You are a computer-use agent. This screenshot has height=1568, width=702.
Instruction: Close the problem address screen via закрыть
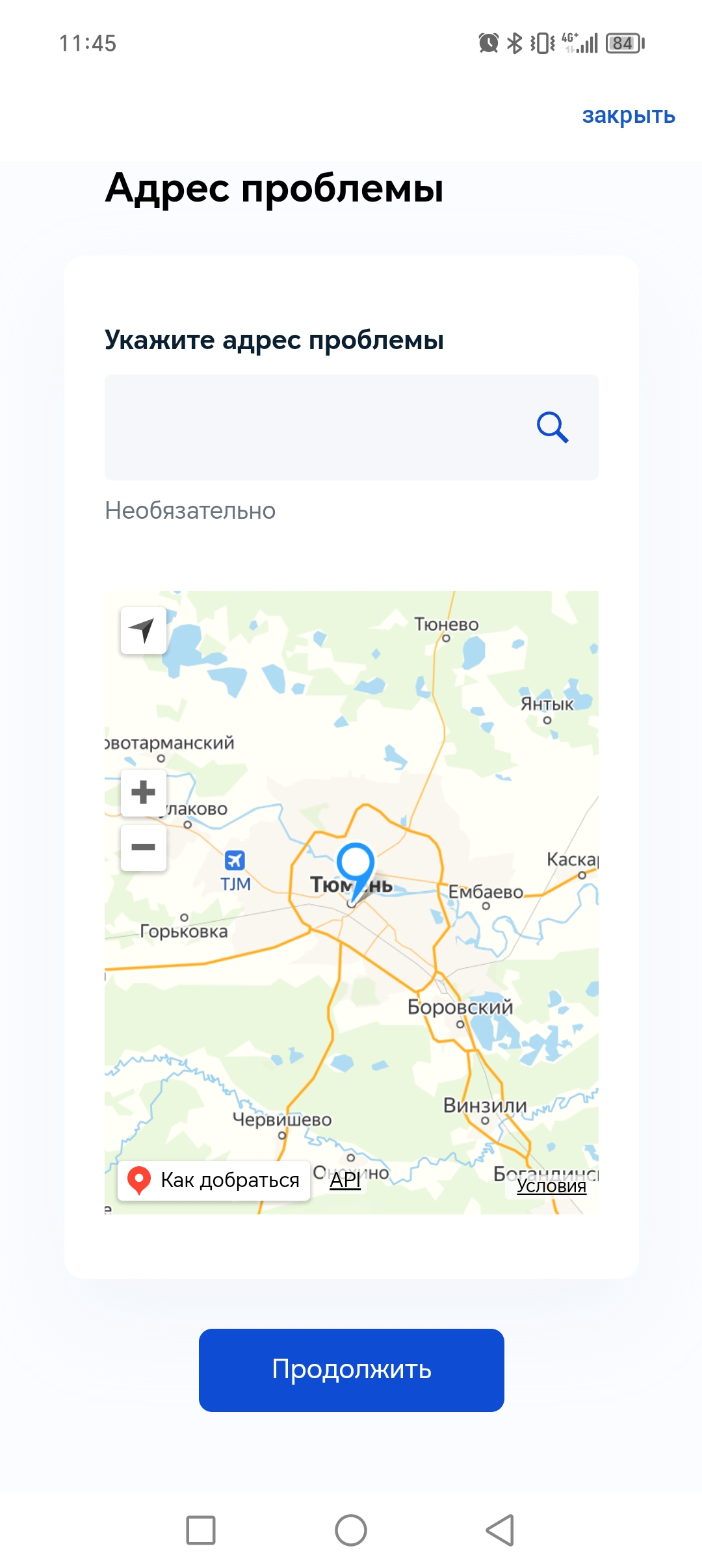628,116
